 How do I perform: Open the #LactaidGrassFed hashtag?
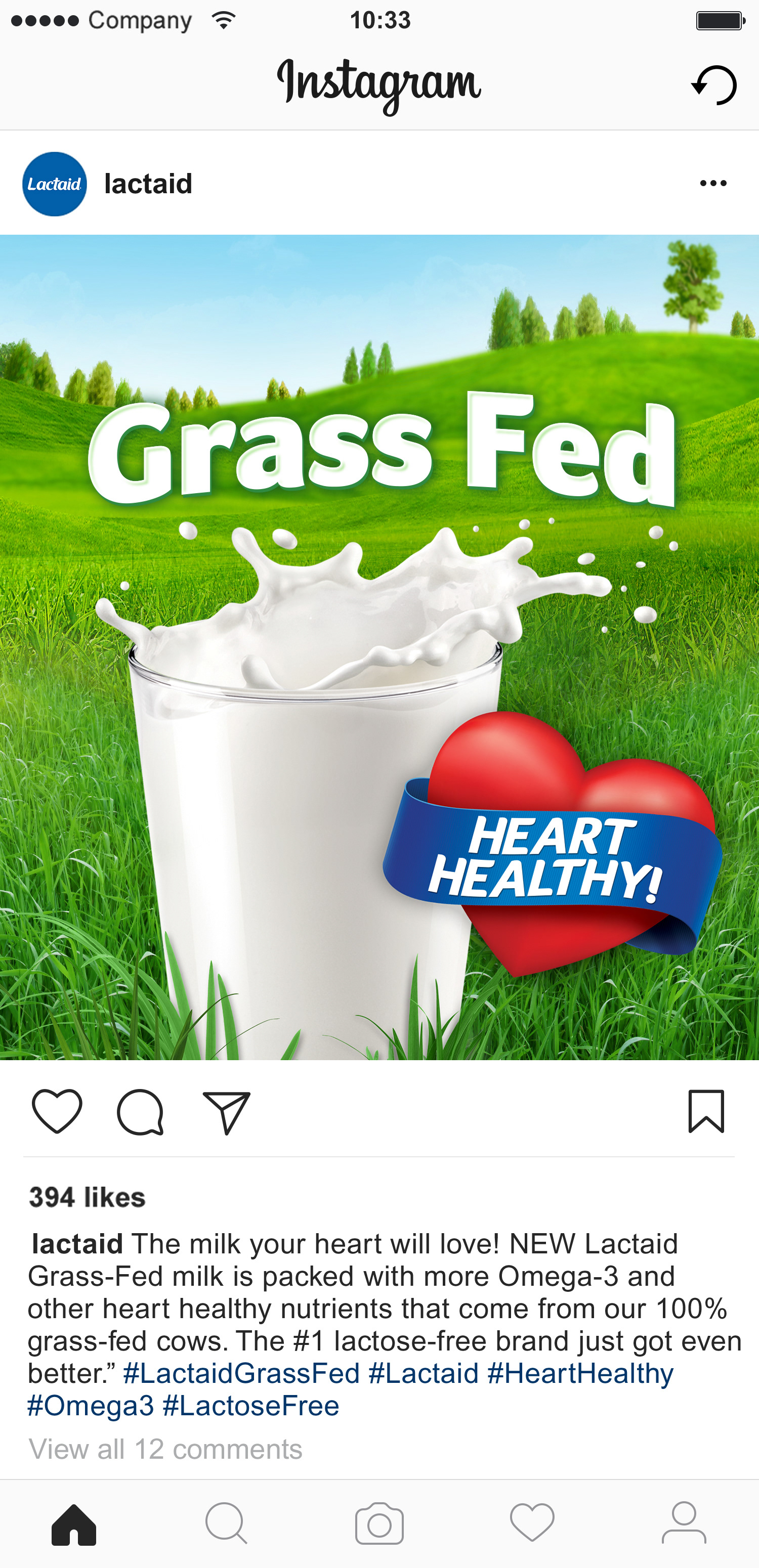[241, 1374]
